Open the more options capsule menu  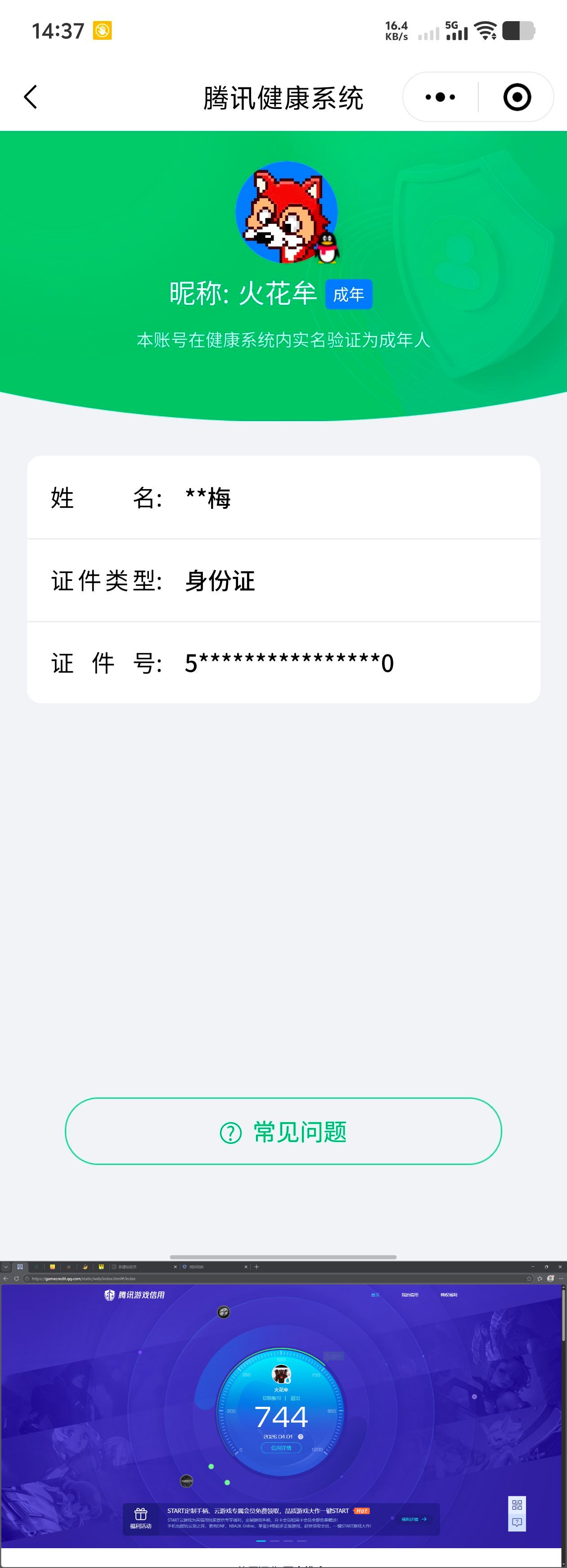pyautogui.click(x=439, y=97)
